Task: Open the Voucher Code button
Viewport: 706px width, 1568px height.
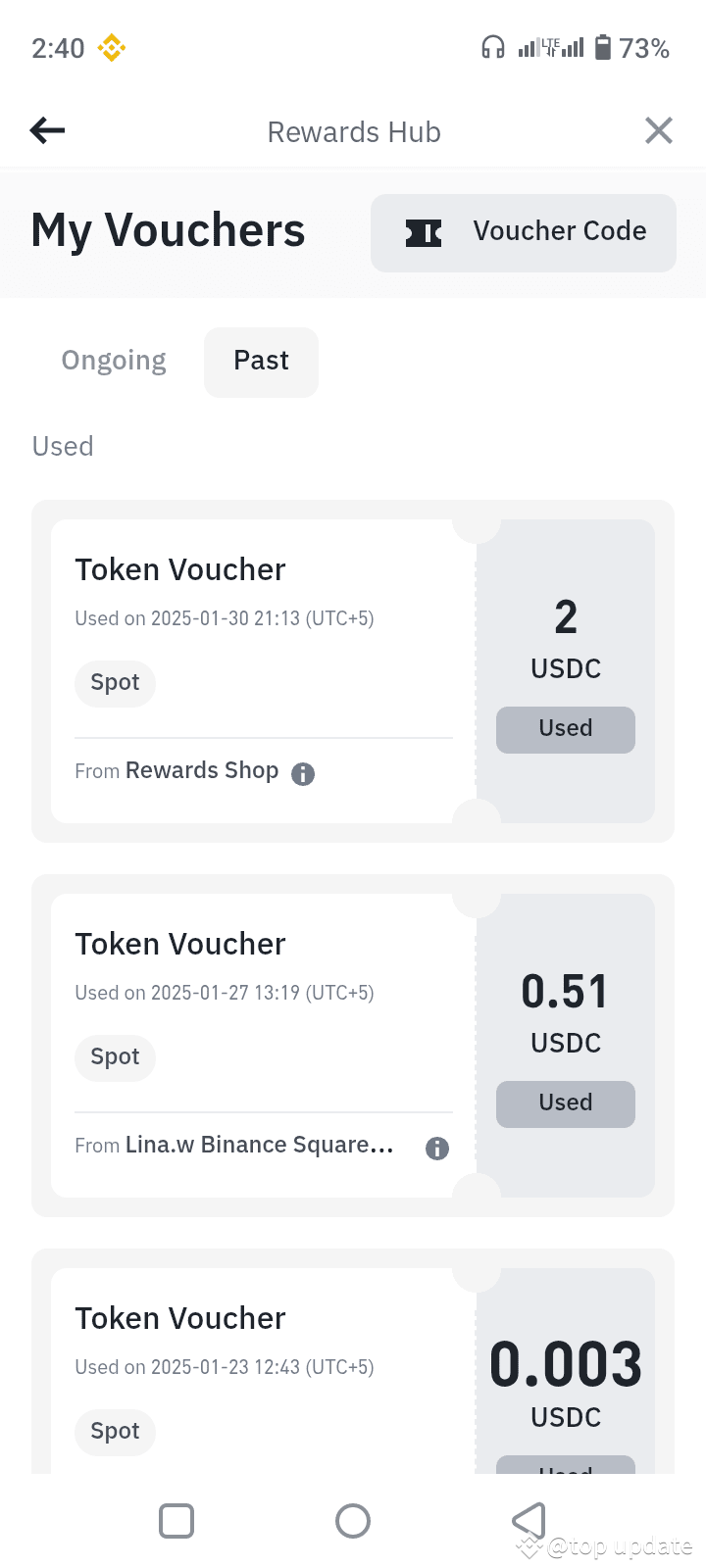Action: click(523, 233)
